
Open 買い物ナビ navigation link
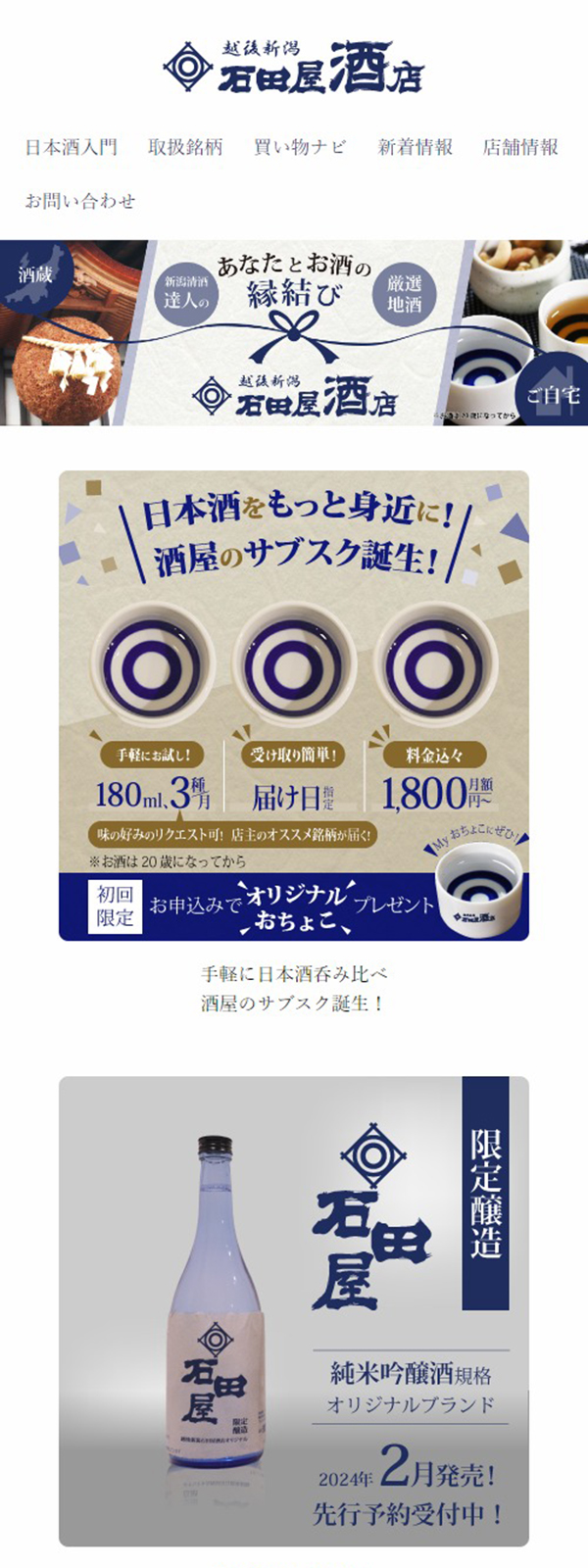point(300,147)
